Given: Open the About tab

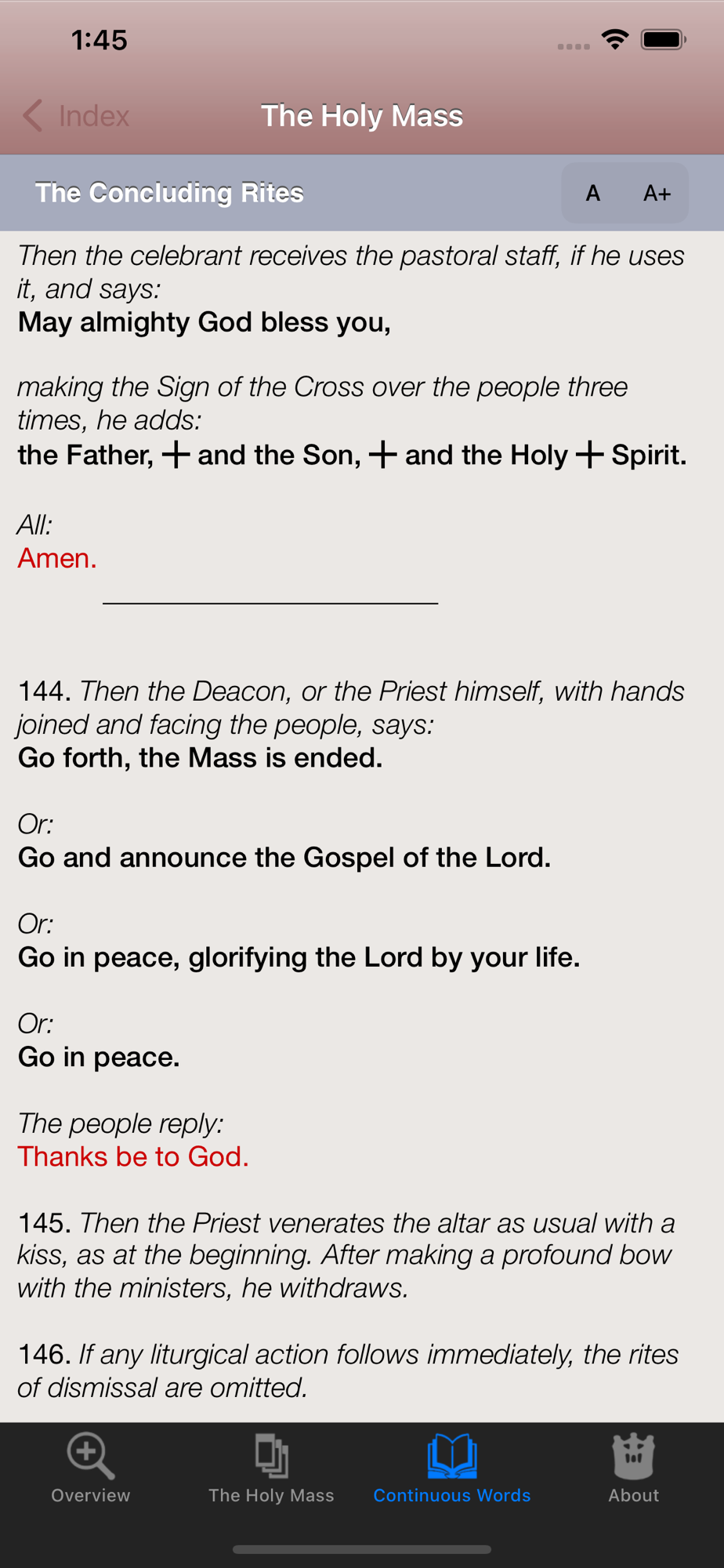Looking at the screenshot, I should [x=633, y=1468].
